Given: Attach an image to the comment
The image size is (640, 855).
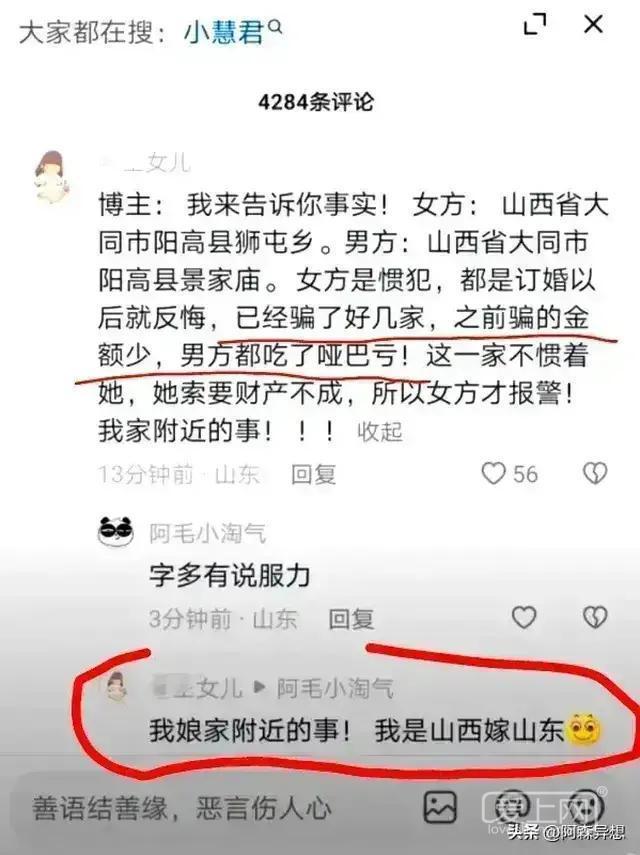Looking at the screenshot, I should pyautogui.click(x=441, y=806).
